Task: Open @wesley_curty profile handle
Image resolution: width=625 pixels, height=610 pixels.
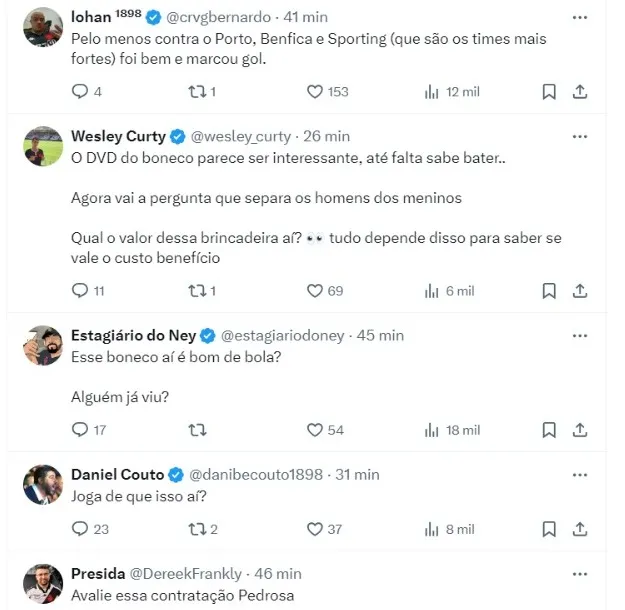Action: [241, 136]
